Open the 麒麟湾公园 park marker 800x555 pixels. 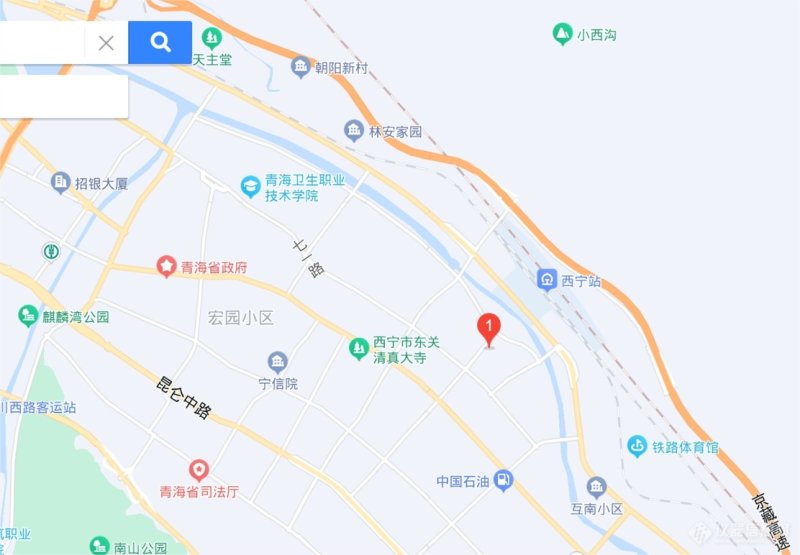pyautogui.click(x=28, y=316)
